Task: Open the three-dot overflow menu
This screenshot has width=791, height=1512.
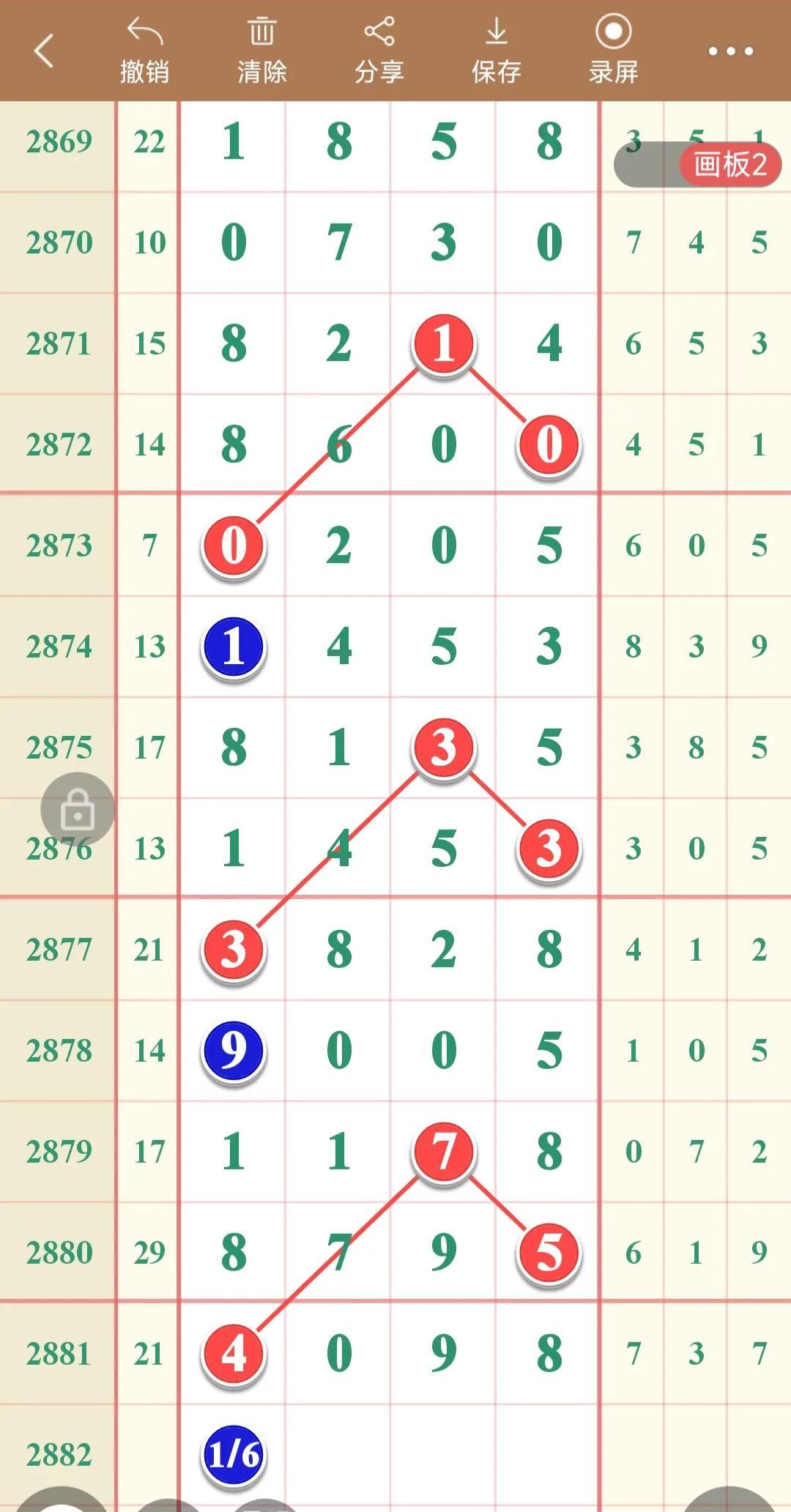Action: (730, 51)
